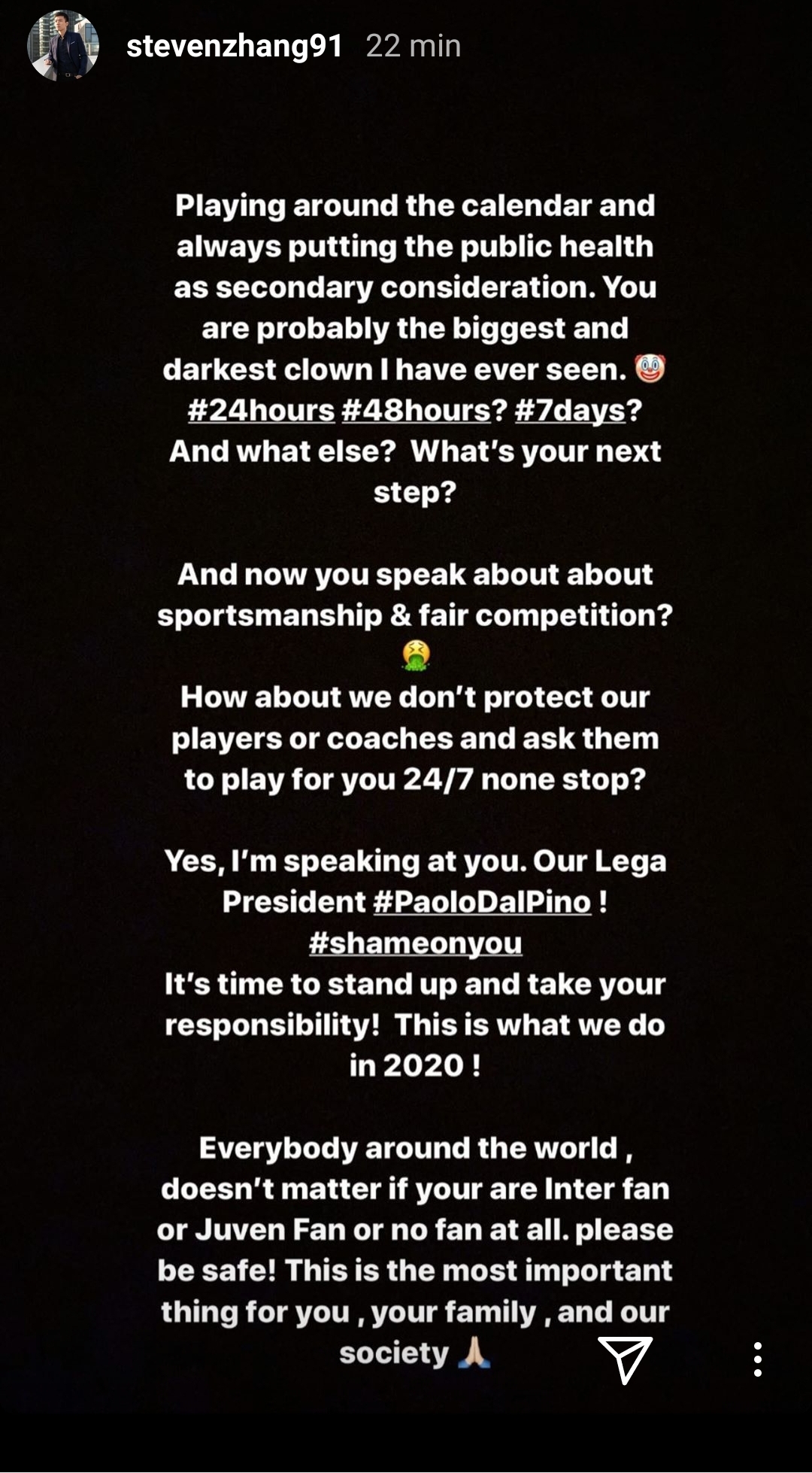Open the #48hours hashtag
Image resolution: width=812 pixels, height=1473 pixels.
click(416, 411)
